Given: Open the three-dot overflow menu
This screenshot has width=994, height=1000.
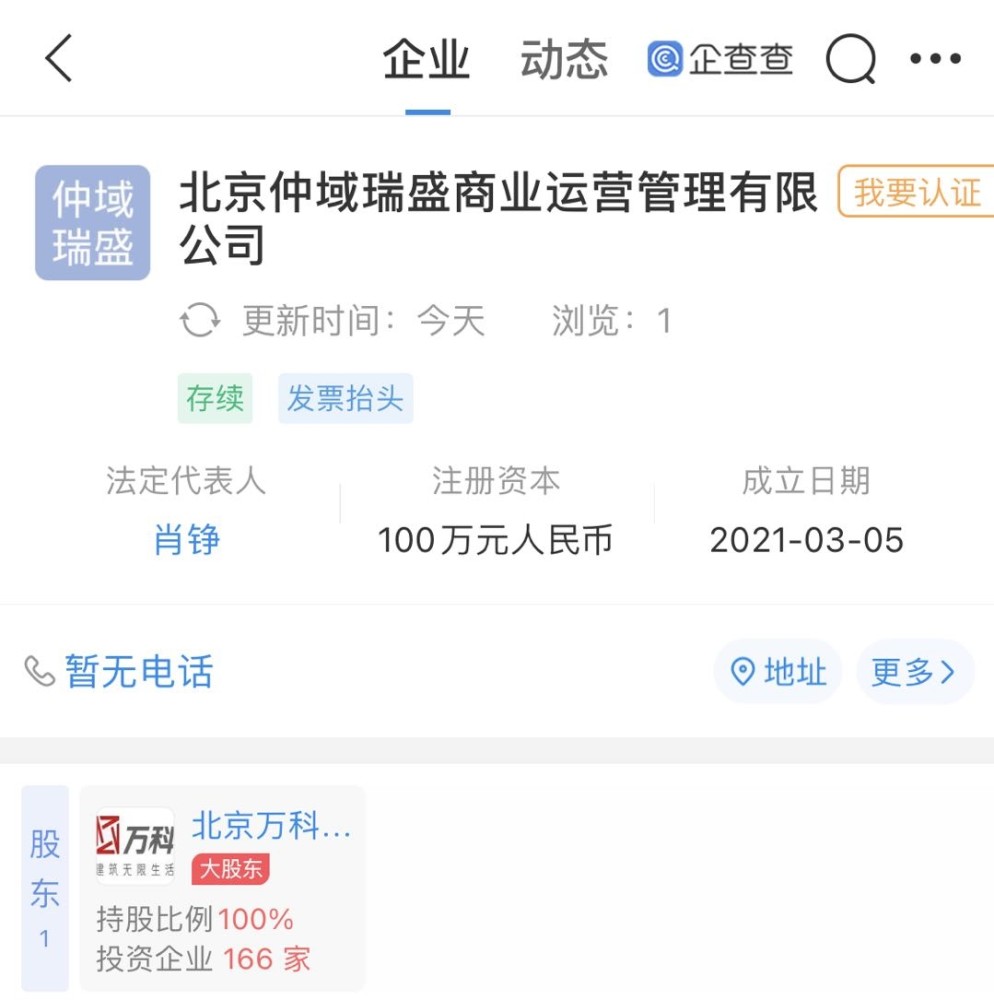Looking at the screenshot, I should [x=935, y=59].
